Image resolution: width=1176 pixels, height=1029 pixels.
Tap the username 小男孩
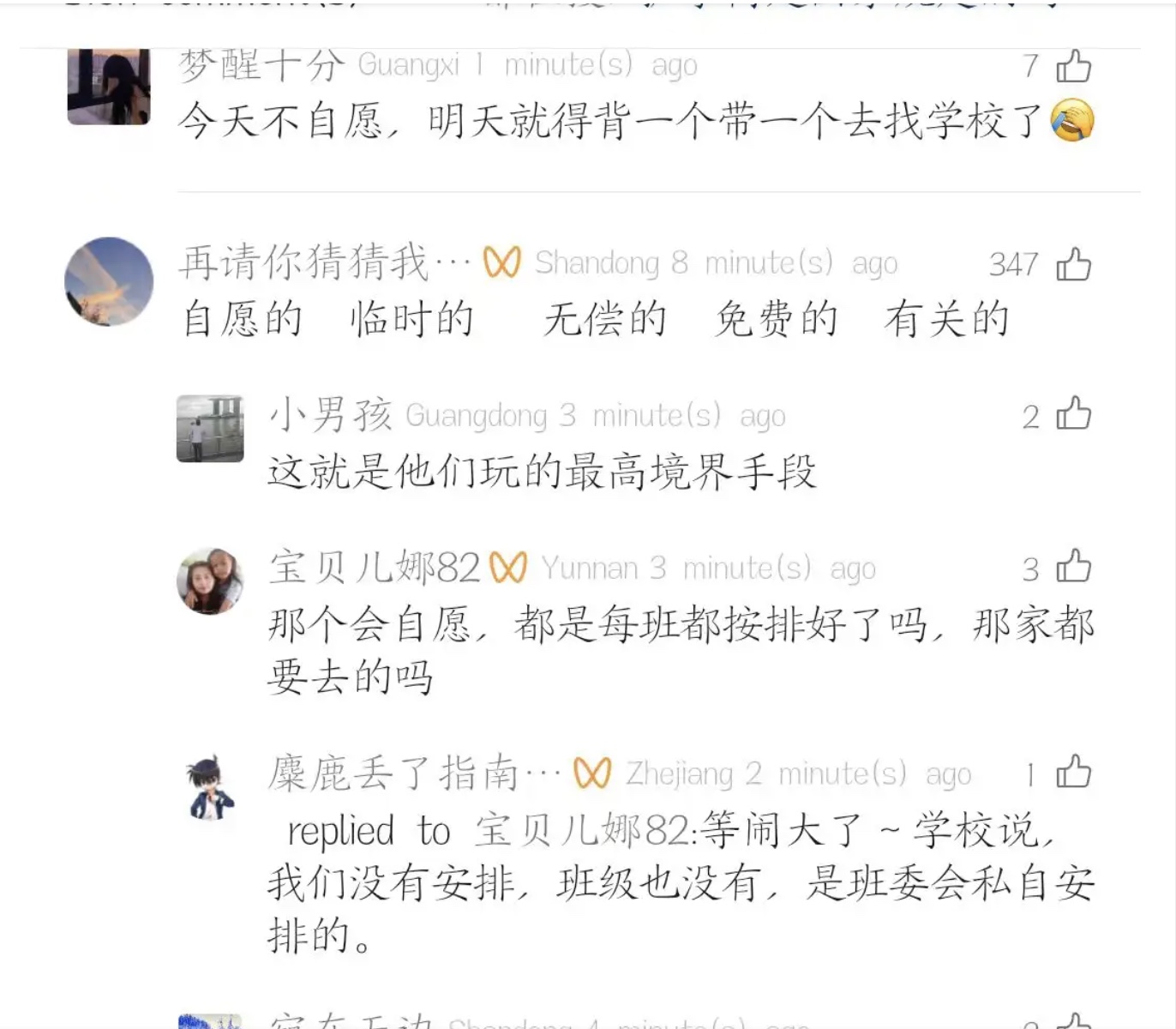pyautogui.click(x=331, y=416)
